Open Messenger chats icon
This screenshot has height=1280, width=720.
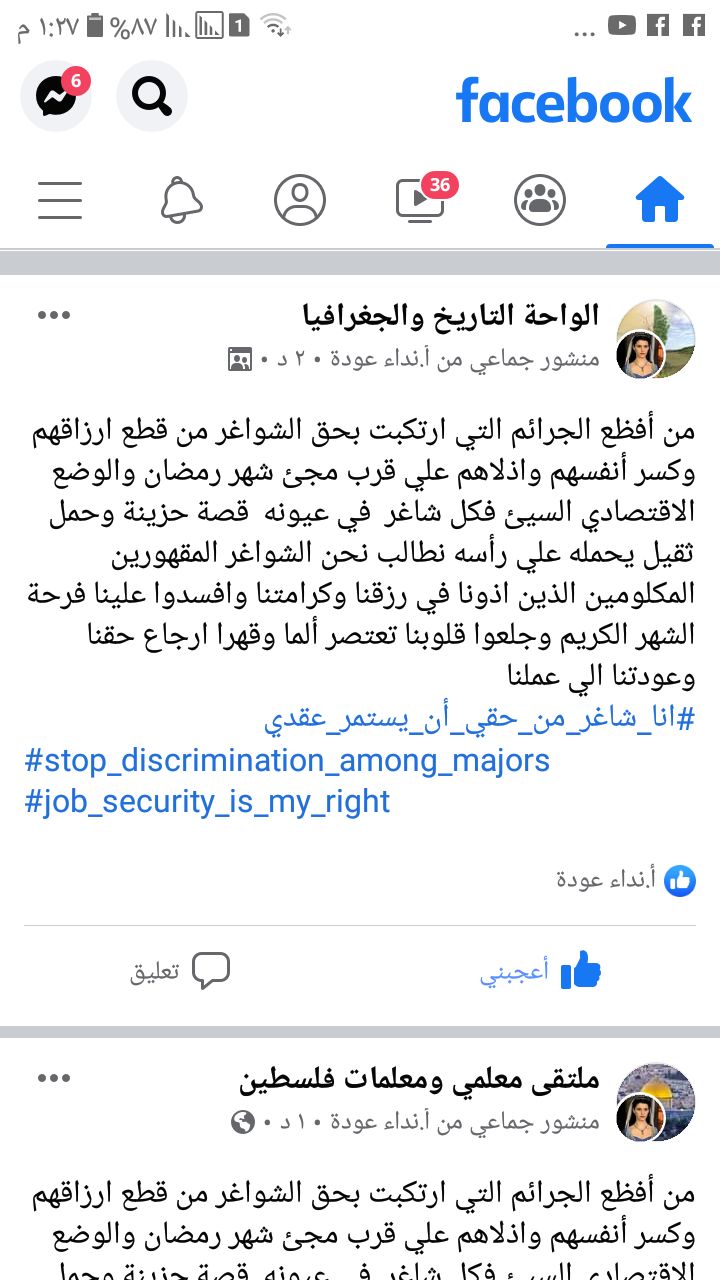(56, 96)
